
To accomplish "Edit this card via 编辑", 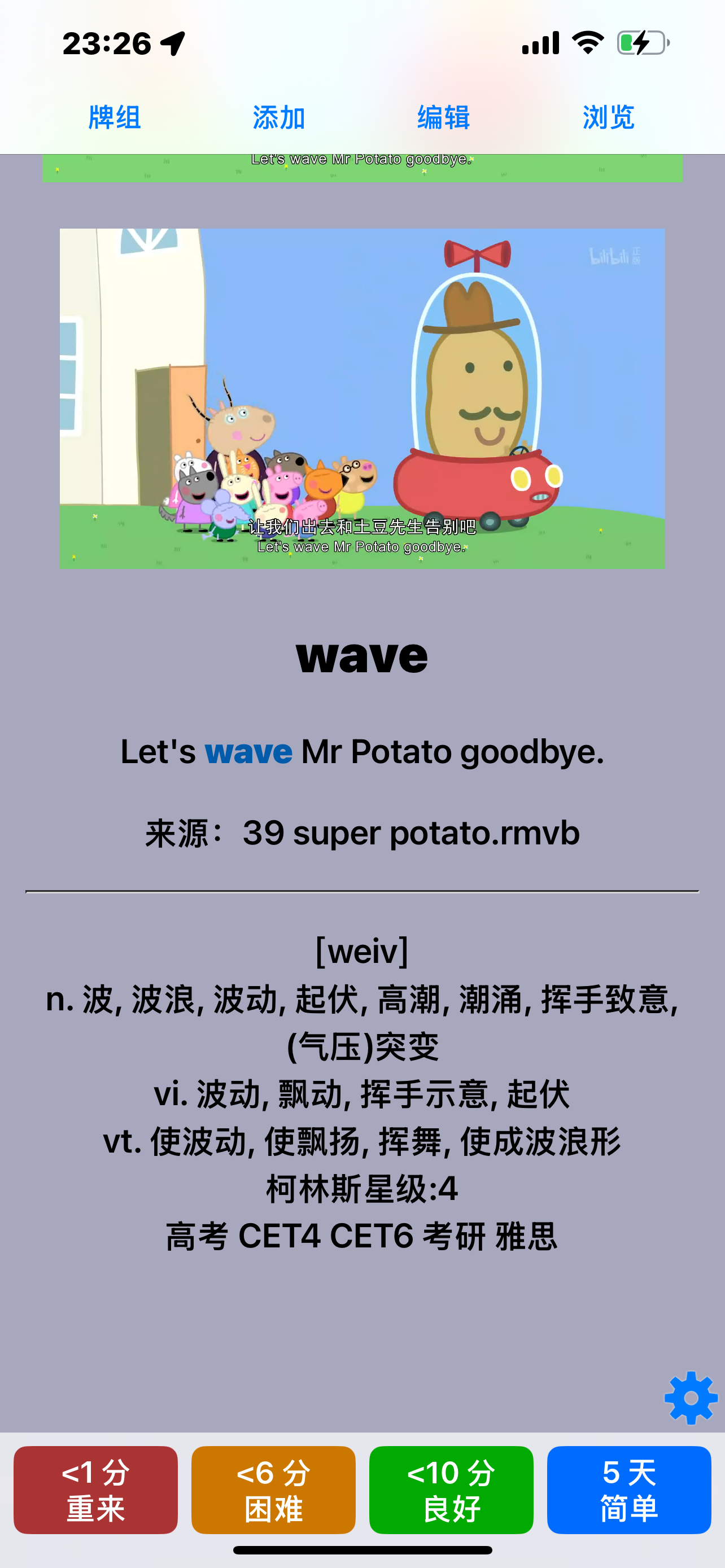I will tap(444, 117).
